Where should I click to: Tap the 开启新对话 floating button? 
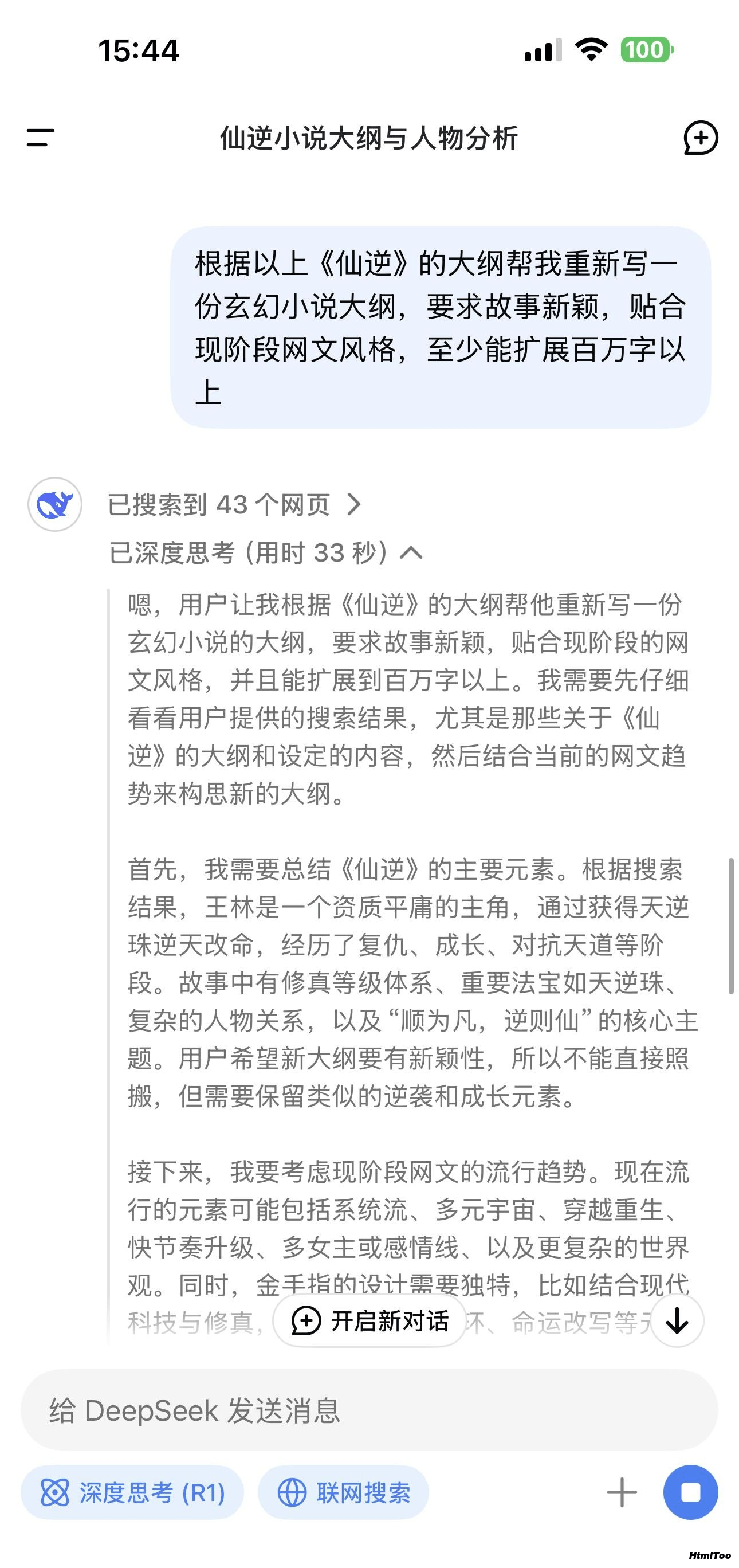tap(370, 1321)
